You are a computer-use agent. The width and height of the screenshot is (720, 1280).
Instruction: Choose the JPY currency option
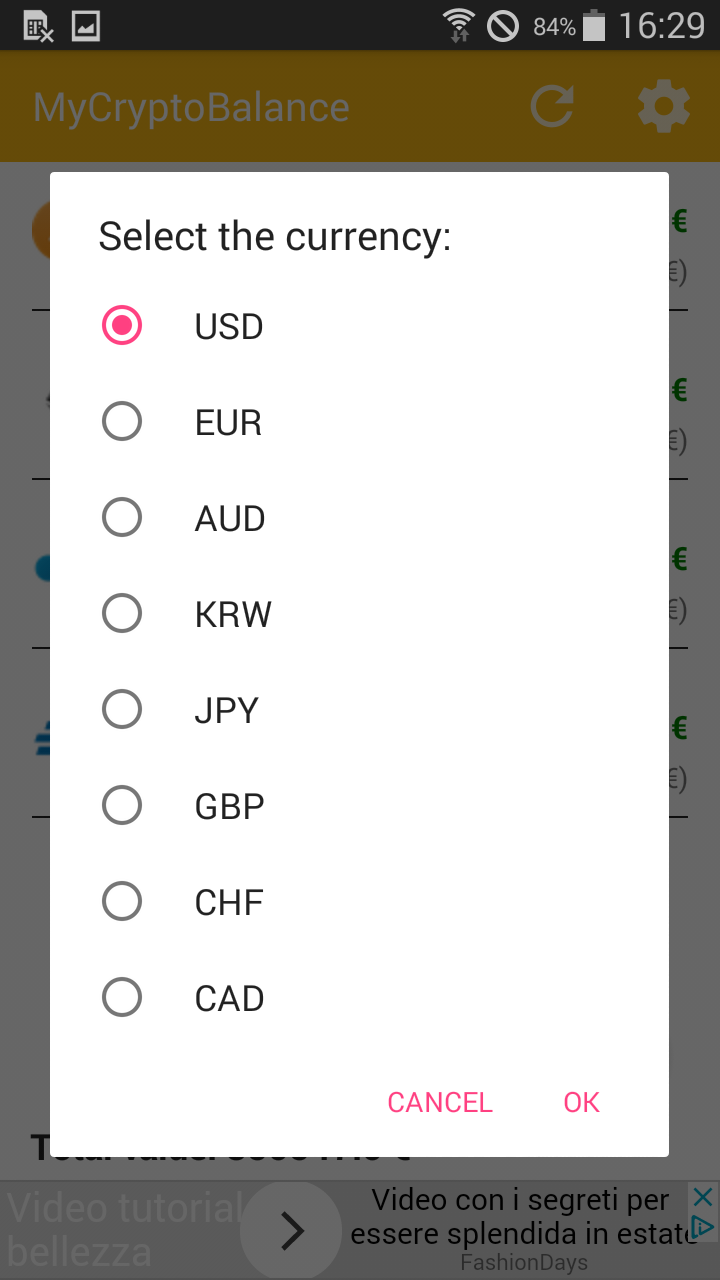pos(360,710)
